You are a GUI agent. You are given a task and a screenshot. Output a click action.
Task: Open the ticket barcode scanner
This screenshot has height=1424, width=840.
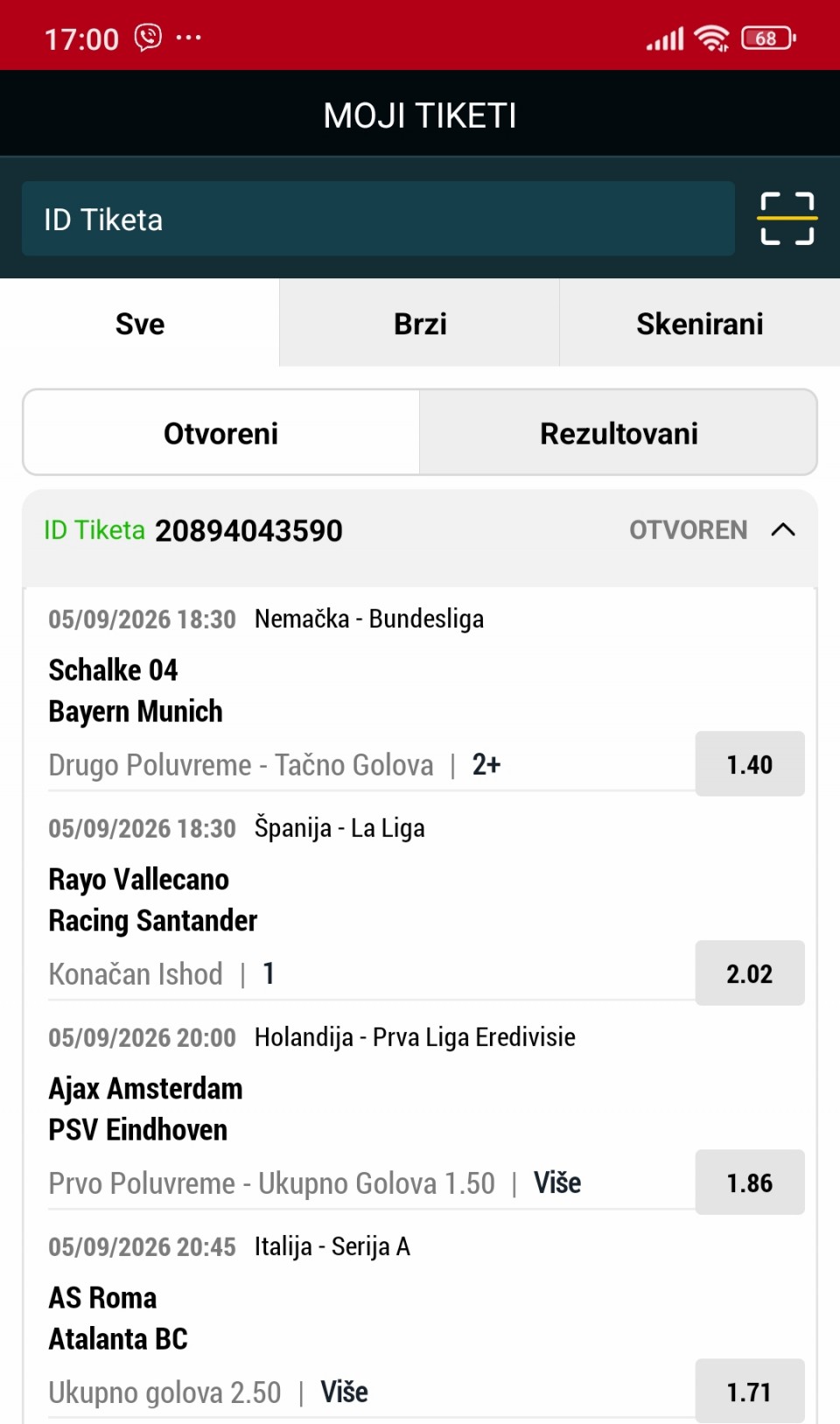click(787, 219)
